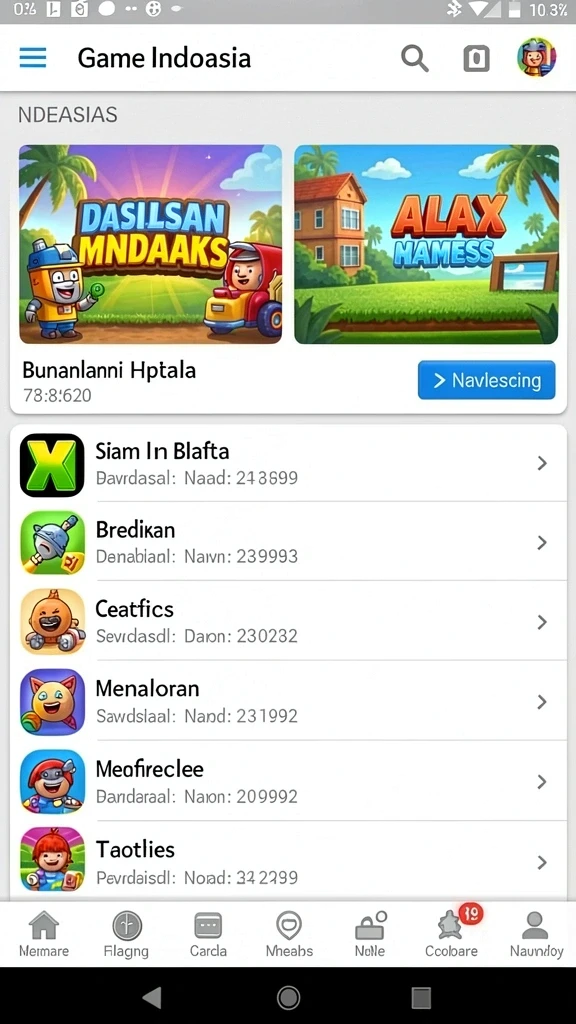This screenshot has width=576, height=1024.
Task: Open the Dasilsan Mndaaks game banner
Action: 151,244
